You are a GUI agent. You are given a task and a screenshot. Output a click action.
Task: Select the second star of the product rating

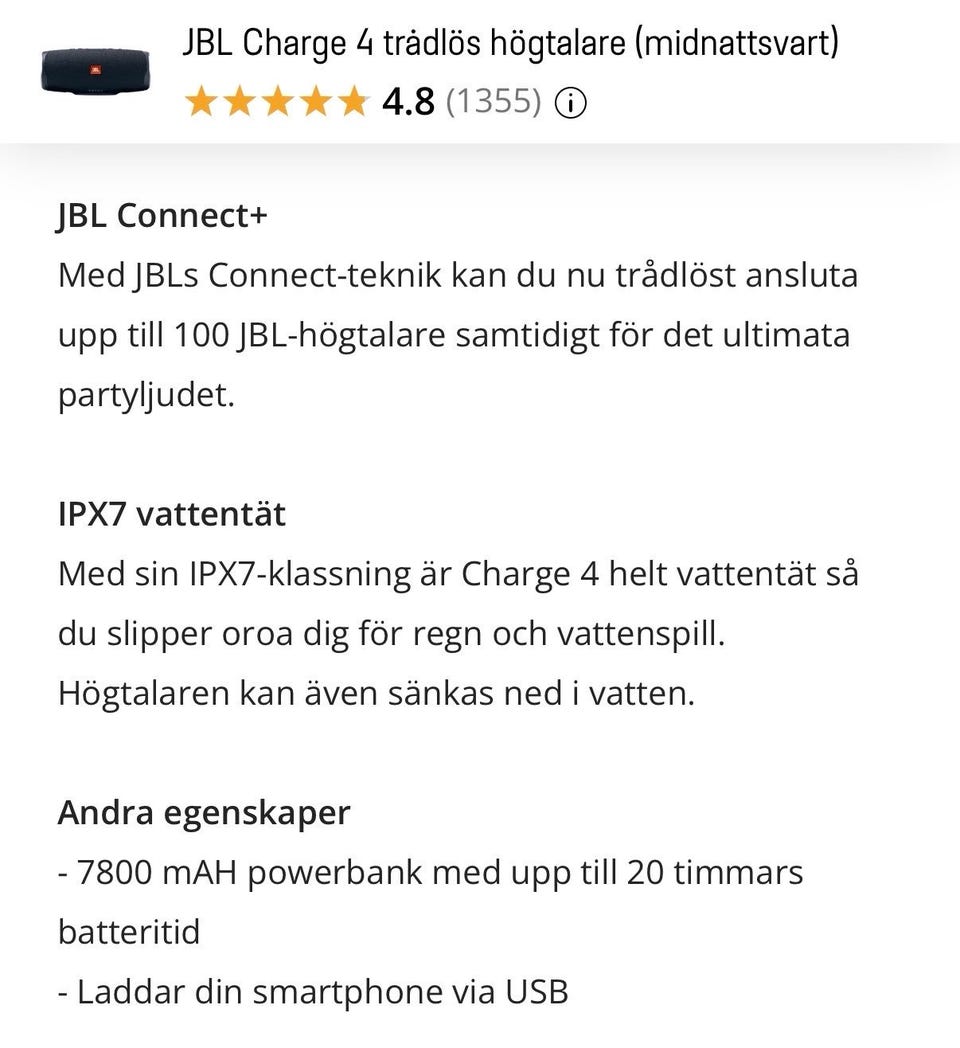238,100
